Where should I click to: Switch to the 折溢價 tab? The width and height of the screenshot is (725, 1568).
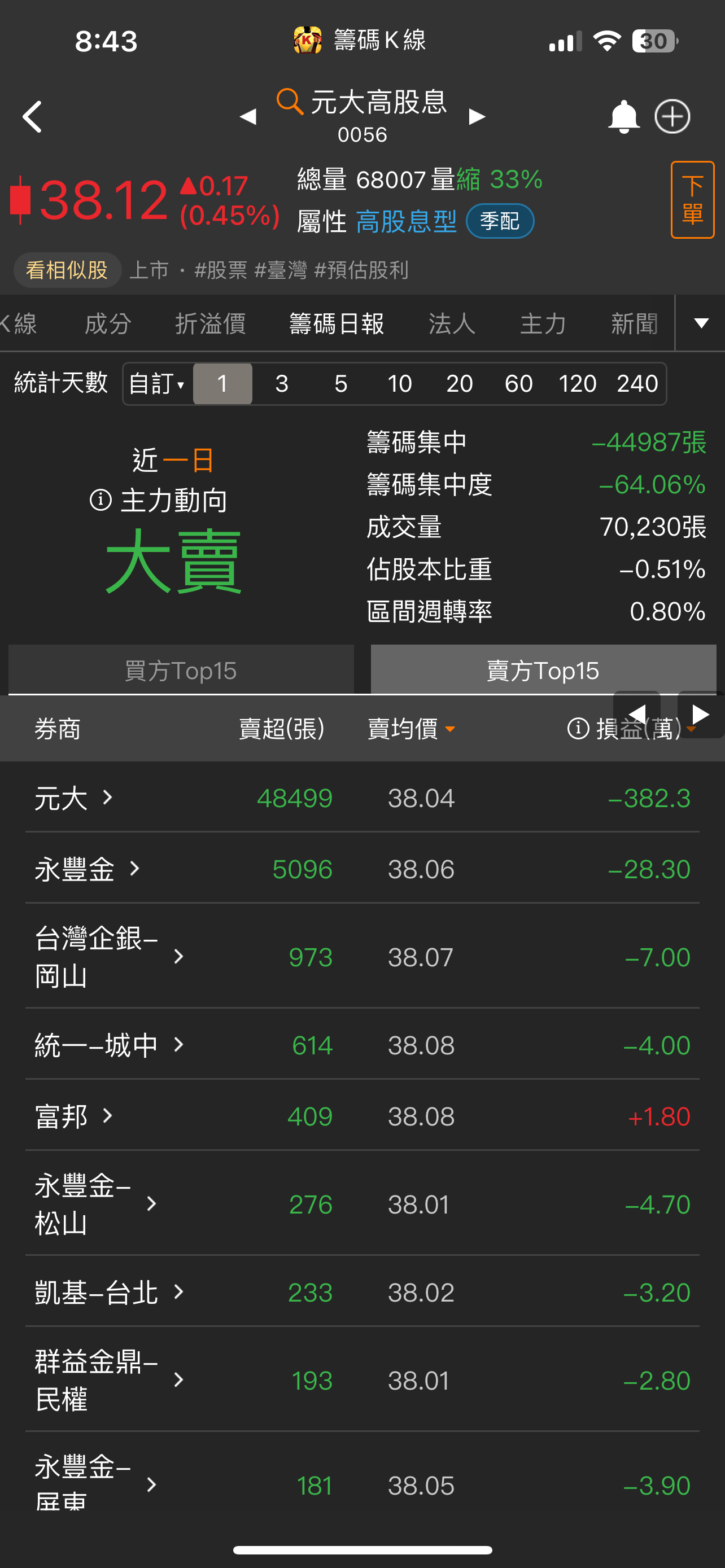tap(210, 323)
